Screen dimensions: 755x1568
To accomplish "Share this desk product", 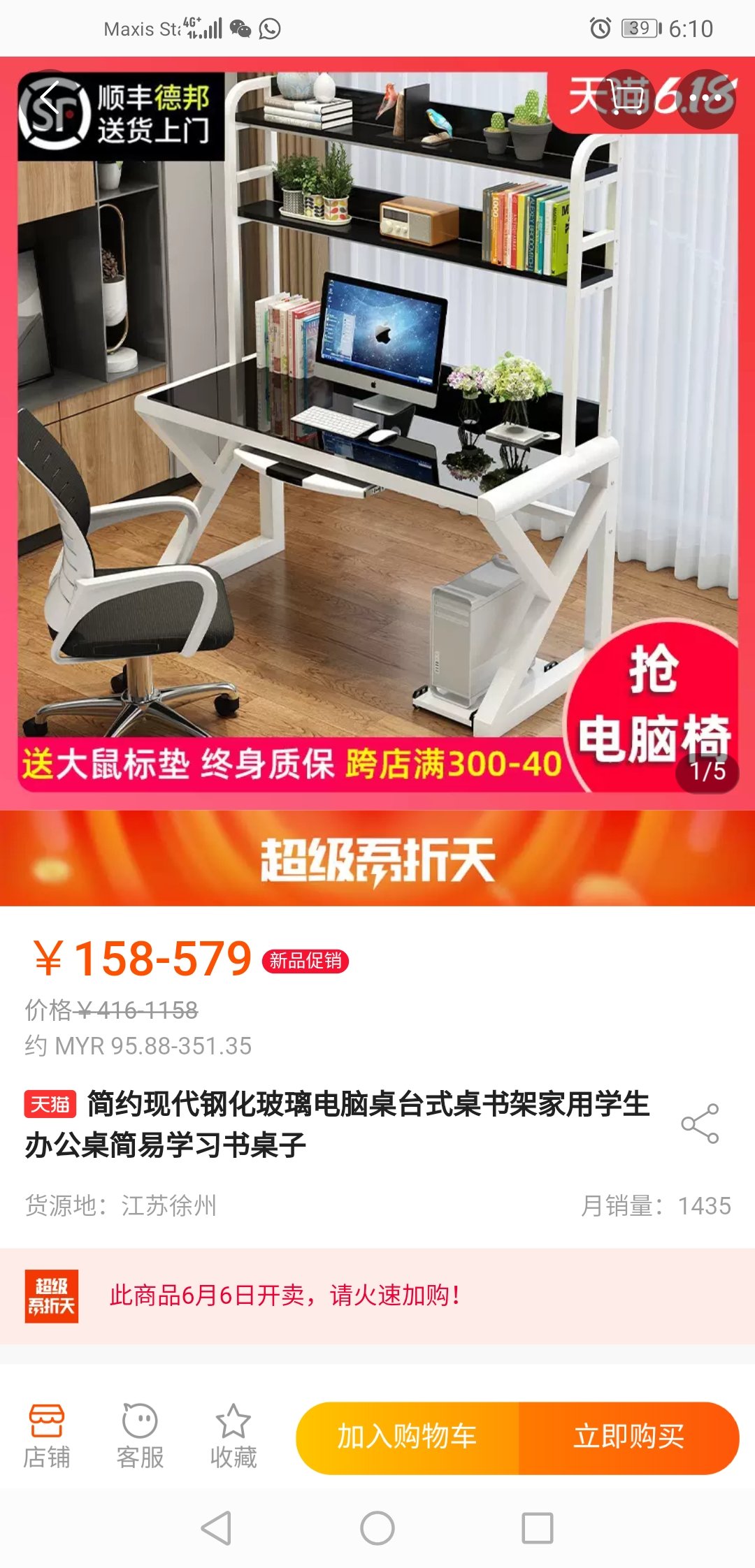I will (x=700, y=1124).
